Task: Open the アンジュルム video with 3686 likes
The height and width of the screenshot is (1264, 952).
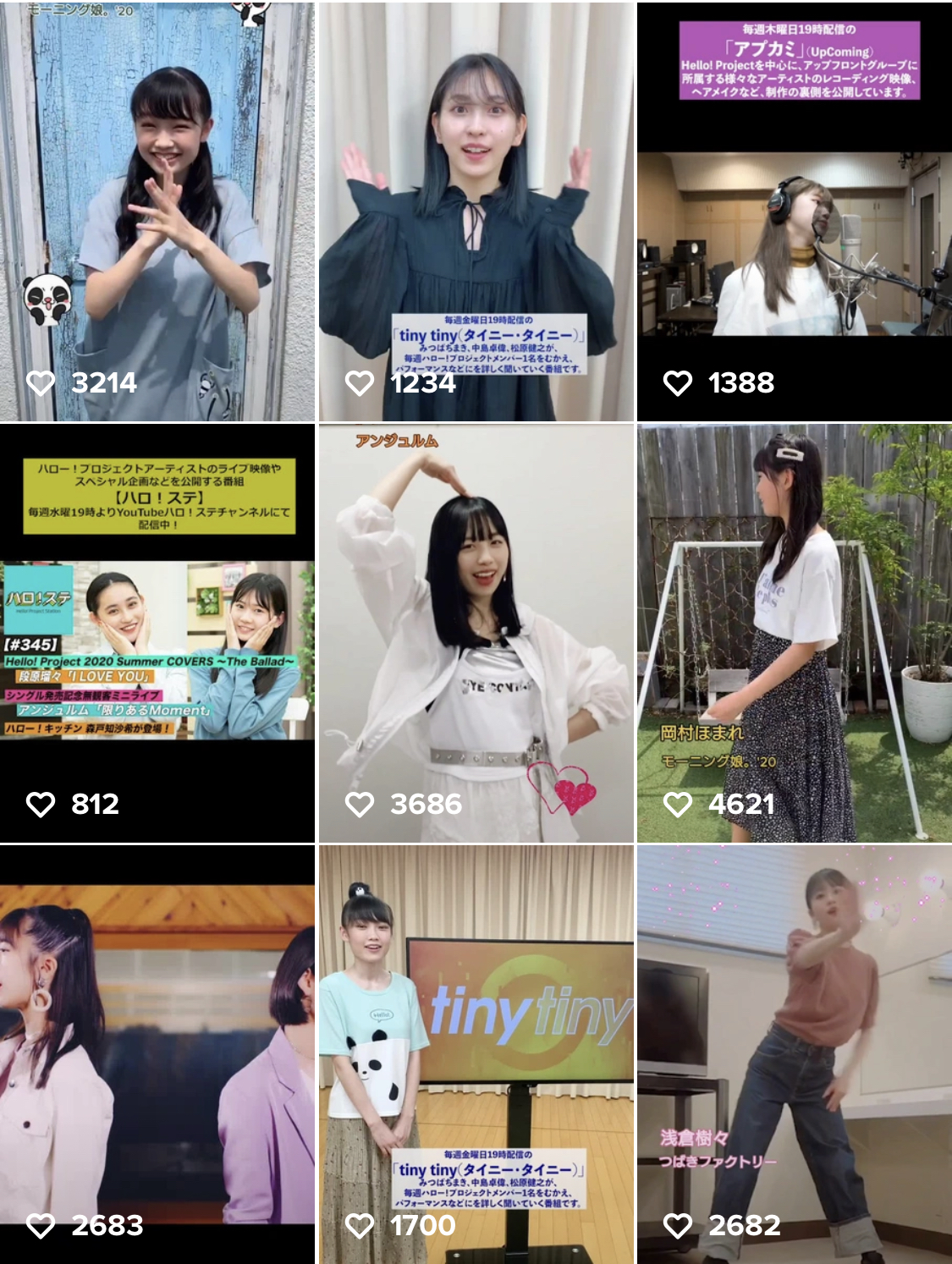Action: tap(476, 633)
